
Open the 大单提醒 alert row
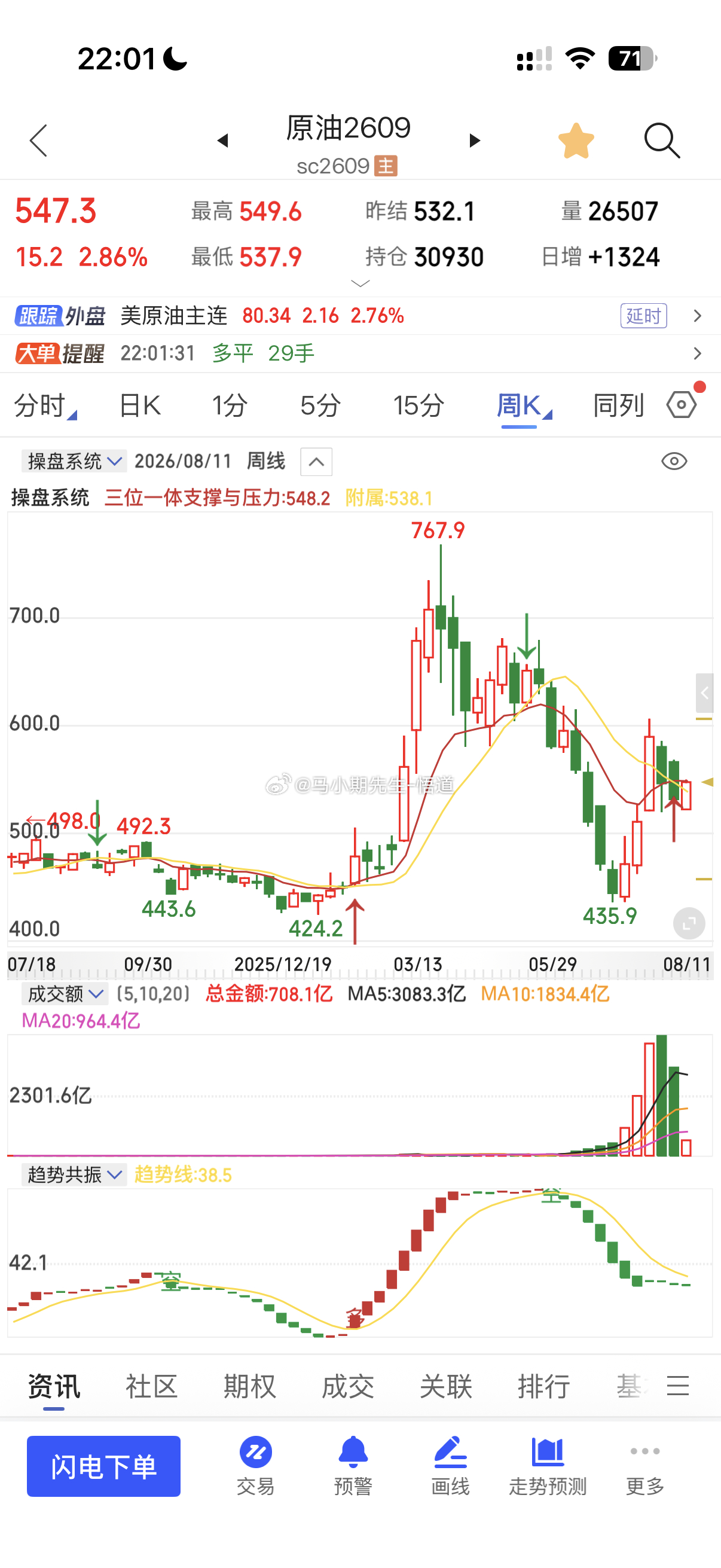[x=360, y=353]
